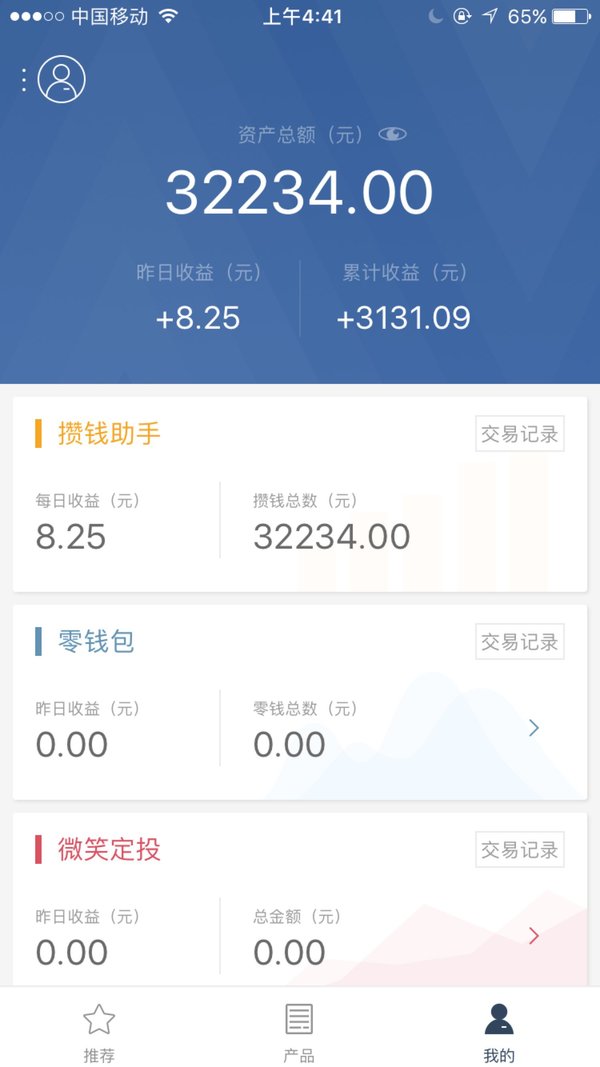Open the profile avatar icon
This screenshot has height=1067, width=600.
click(x=61, y=79)
